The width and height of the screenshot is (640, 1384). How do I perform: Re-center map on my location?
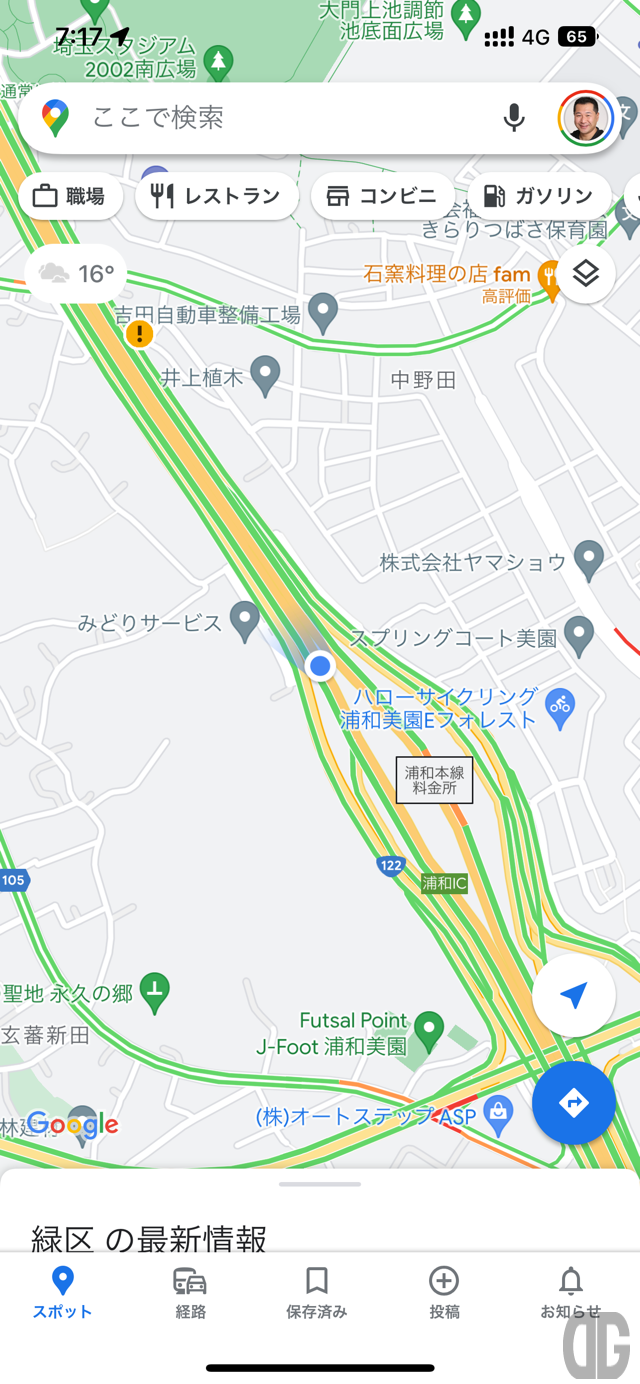573,995
